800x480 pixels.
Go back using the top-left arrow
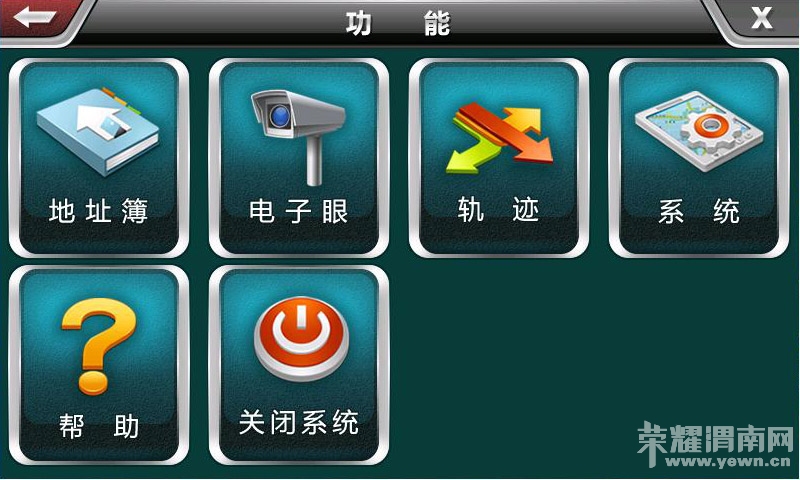tap(33, 19)
